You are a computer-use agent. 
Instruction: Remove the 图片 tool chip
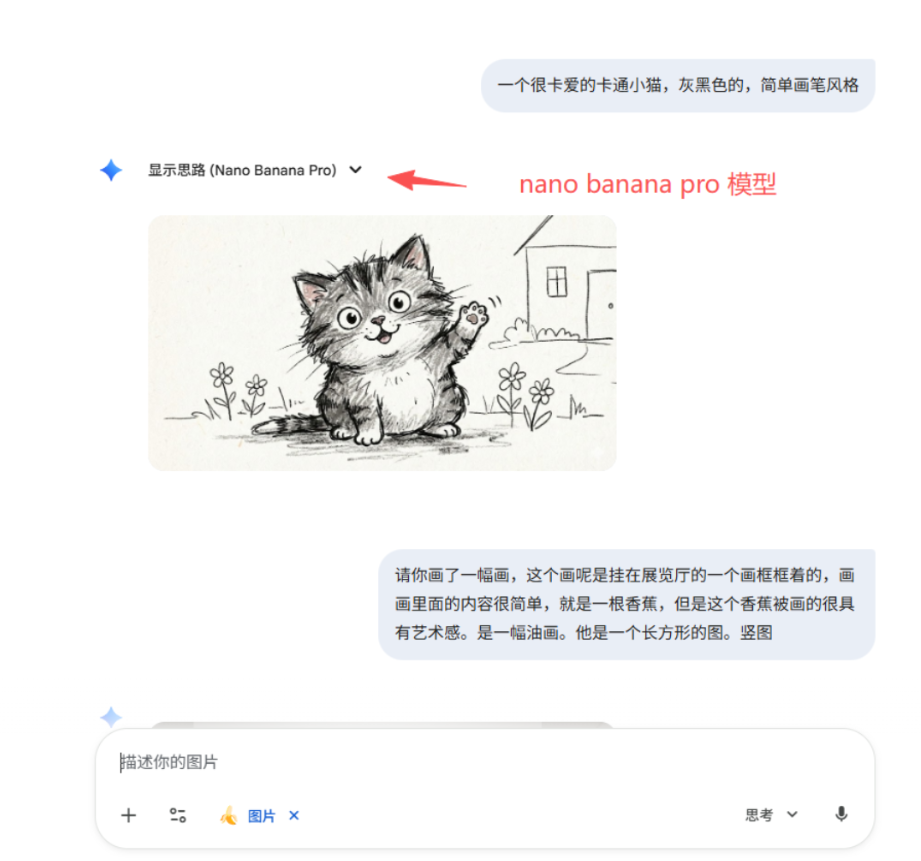point(294,815)
